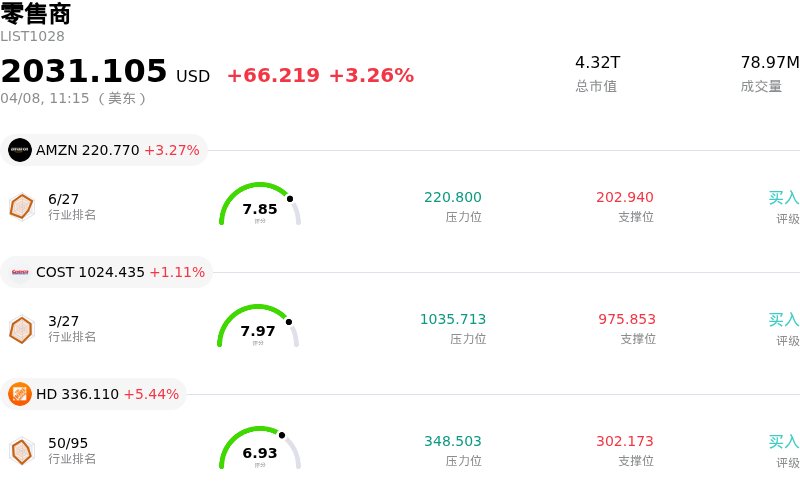The image size is (800, 488).
Task: View AMZN details row ranked 6/27
Action: tap(400, 206)
